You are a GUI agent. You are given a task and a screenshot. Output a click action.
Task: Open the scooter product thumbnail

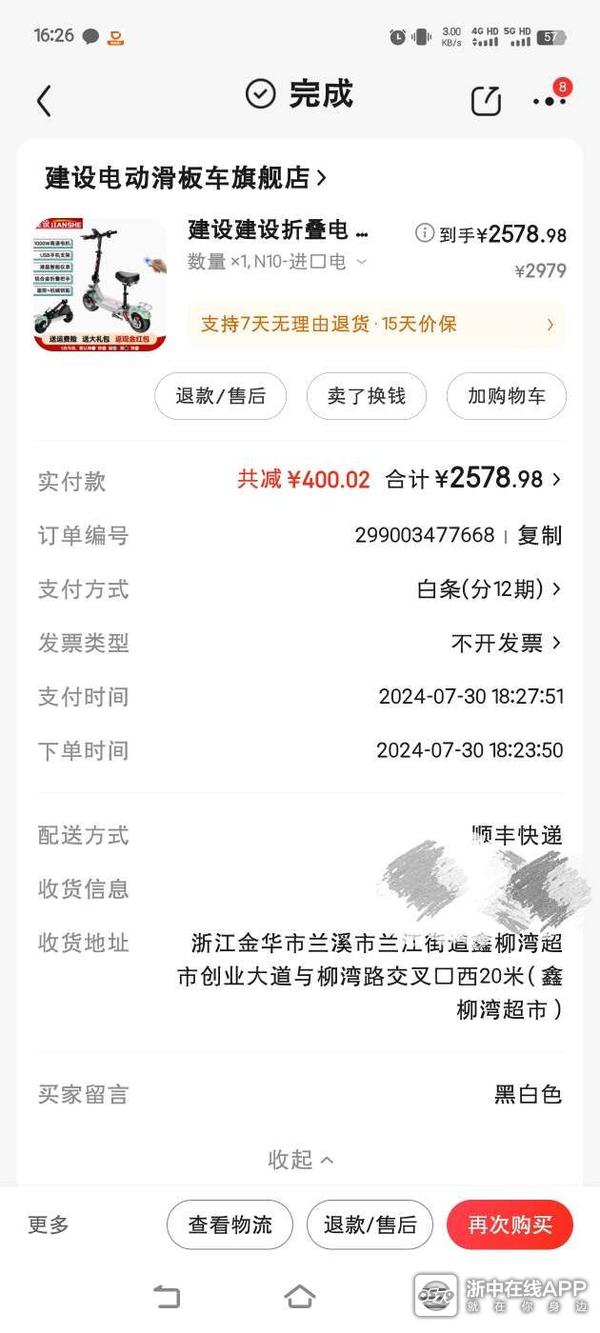click(x=100, y=285)
